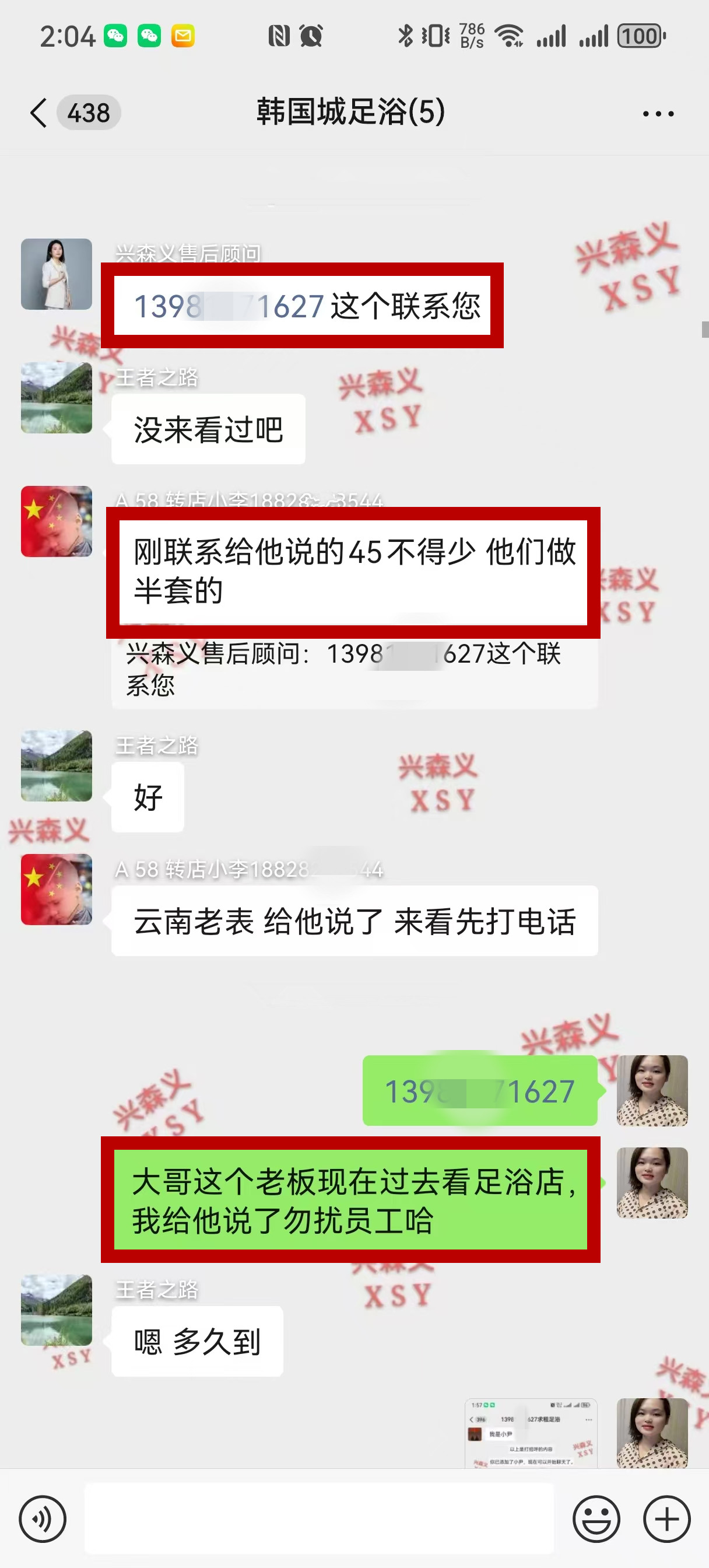Open 兴森义售后顾问's profile avatar

point(57,275)
